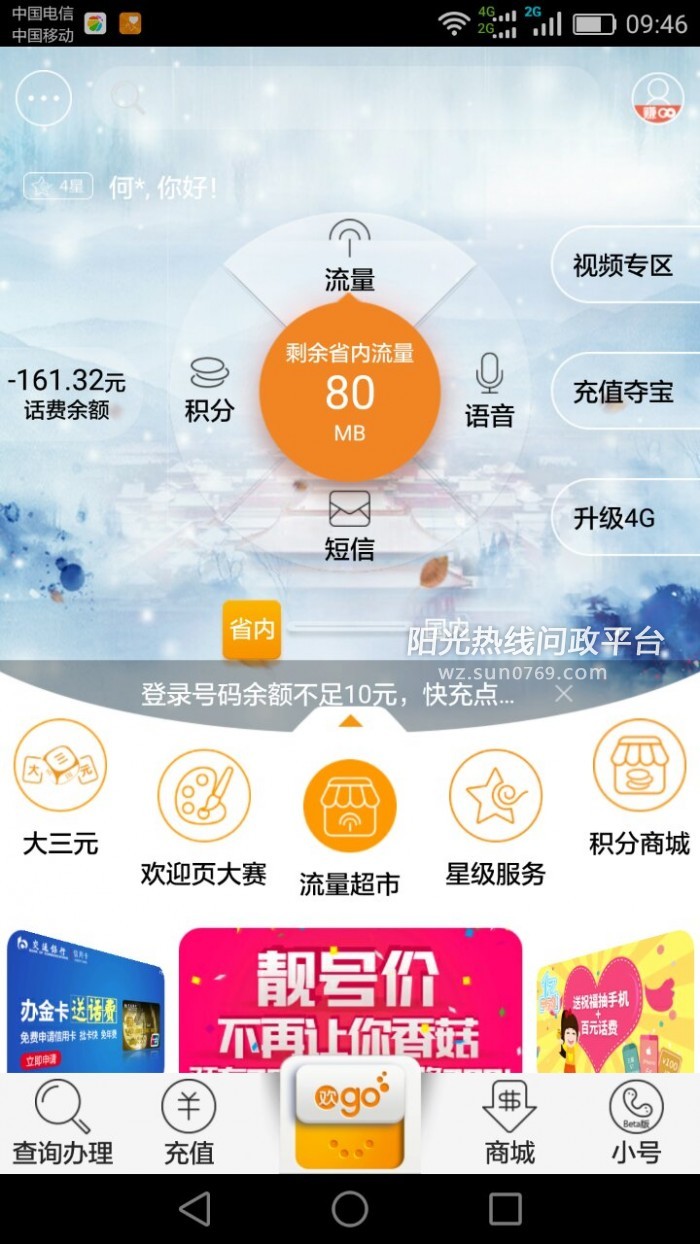The height and width of the screenshot is (1244, 700).
Task: Open 充值夺宝
Action: click(x=624, y=391)
